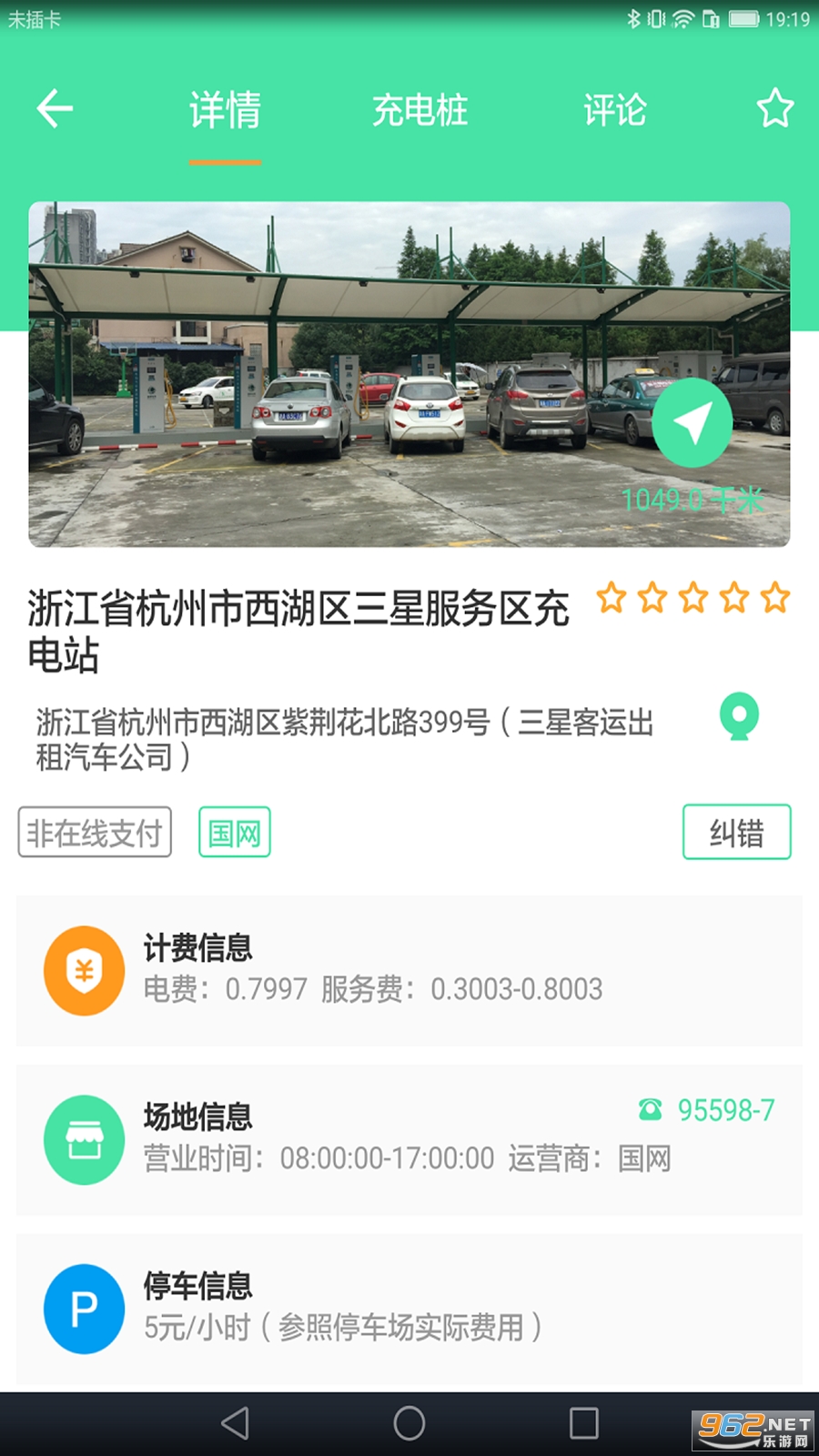Tap the blue P parking icon
The image size is (819, 1456).
click(84, 1309)
